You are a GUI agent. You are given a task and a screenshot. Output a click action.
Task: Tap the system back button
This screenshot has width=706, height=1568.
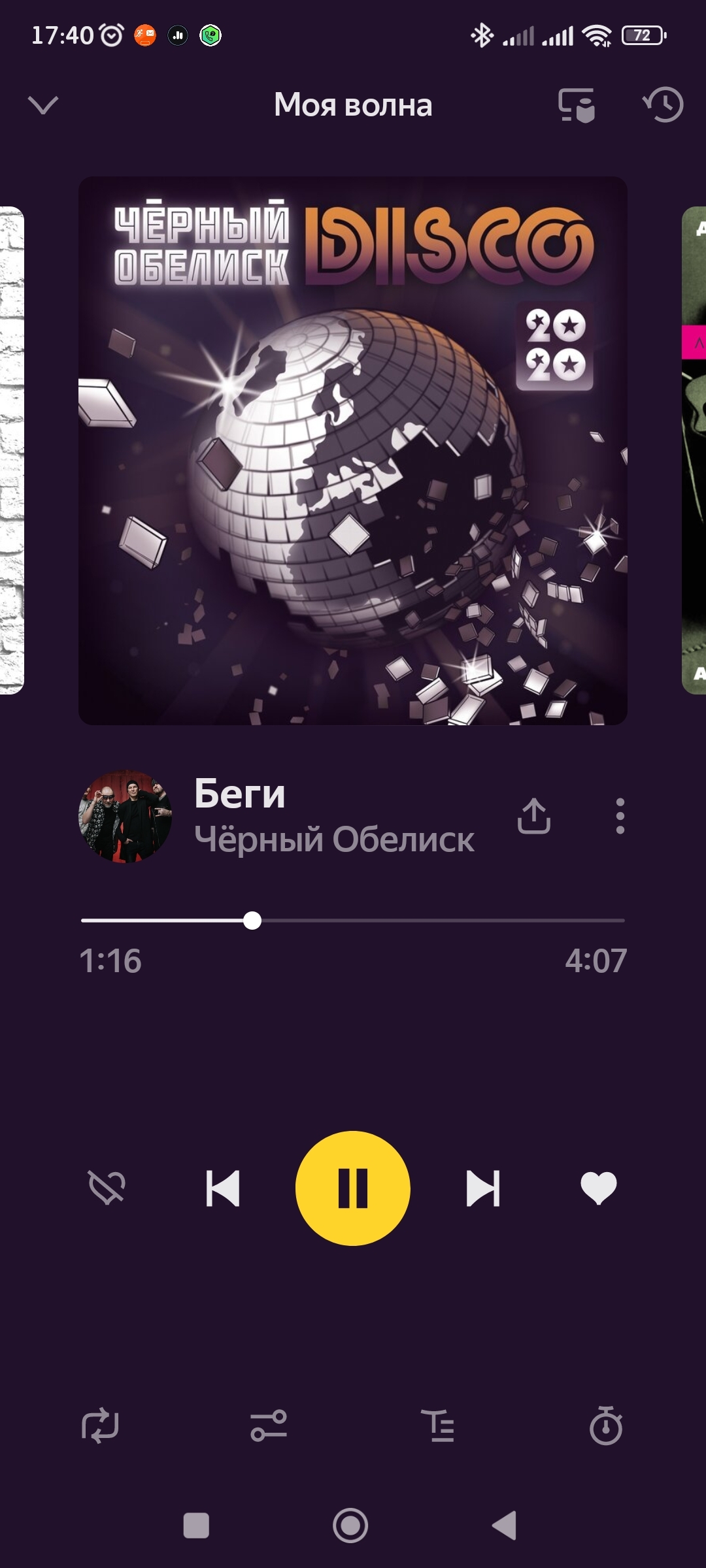(504, 1526)
